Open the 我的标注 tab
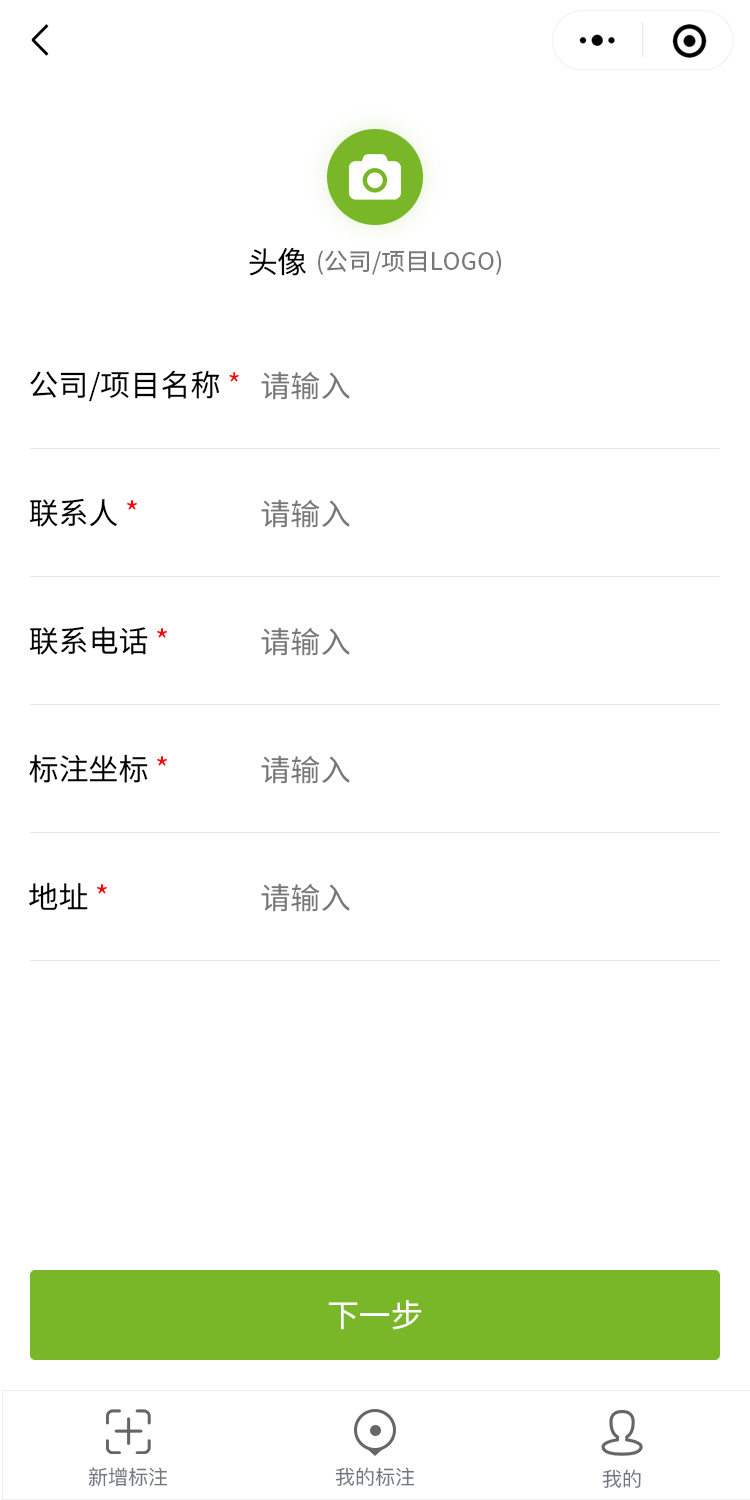 click(375, 1446)
